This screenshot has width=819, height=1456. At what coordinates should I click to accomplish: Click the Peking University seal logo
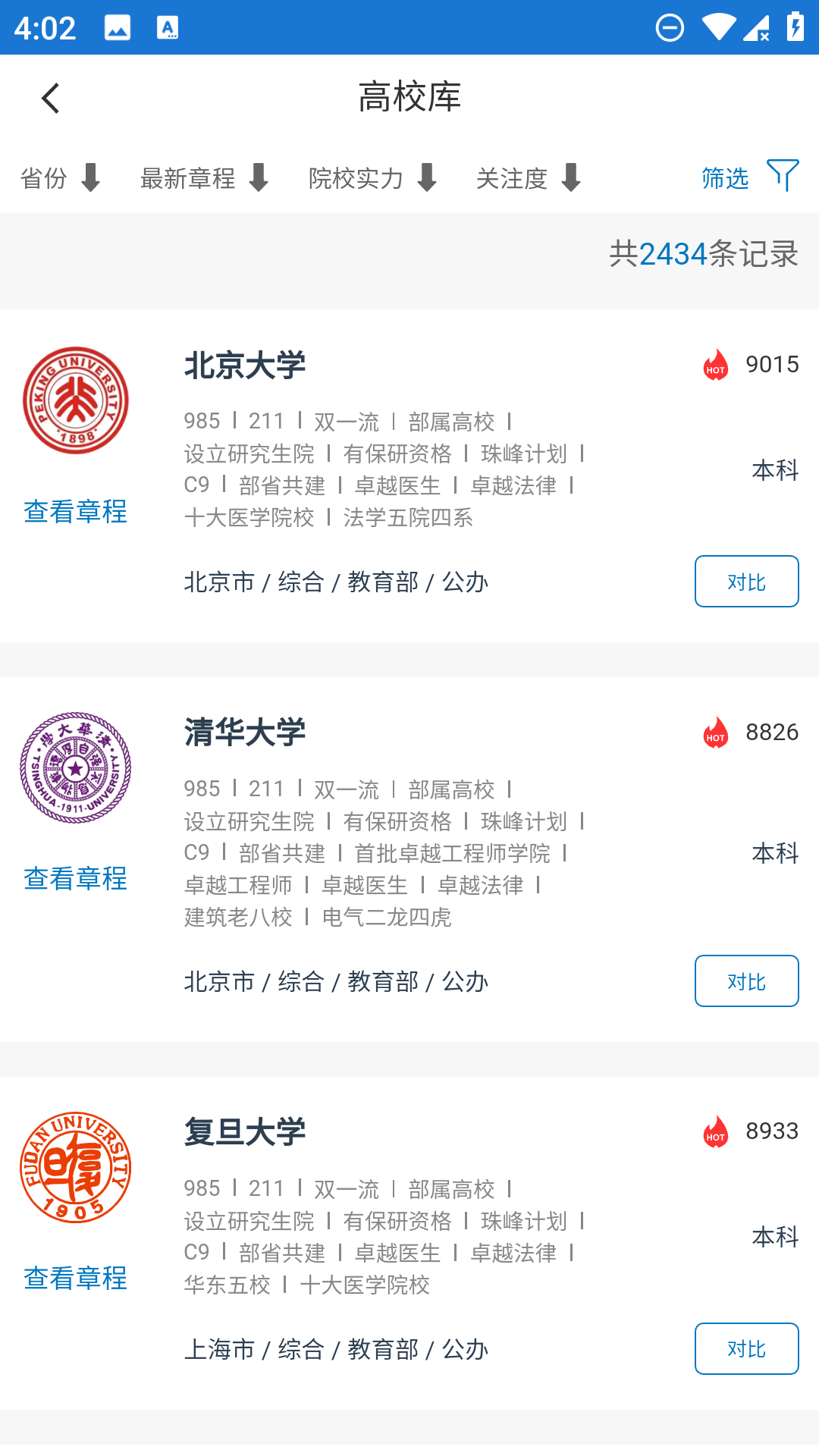pos(75,400)
